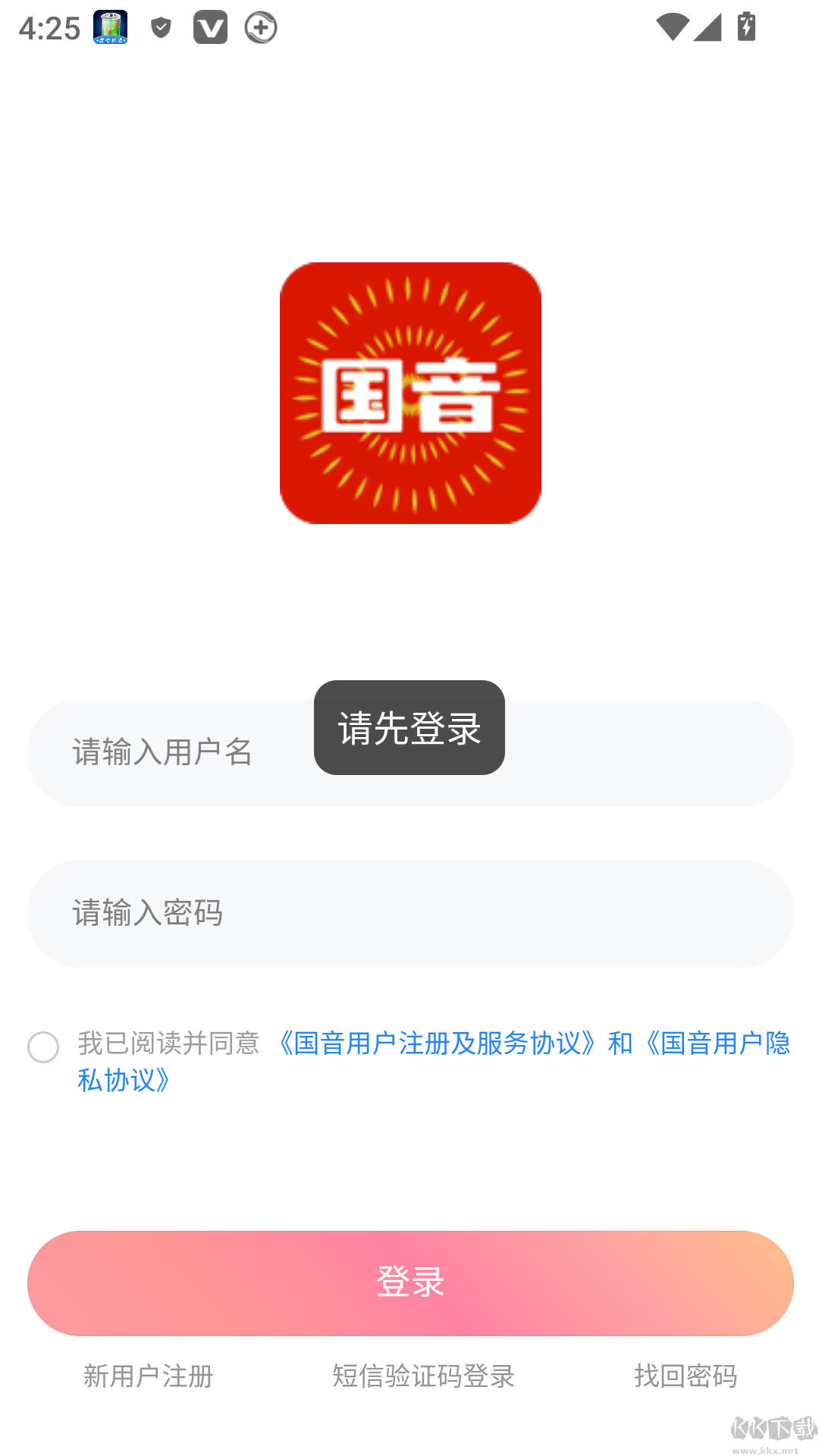Image resolution: width=819 pixels, height=1456 pixels.
Task: Tap the V notification icon
Action: pos(210,27)
